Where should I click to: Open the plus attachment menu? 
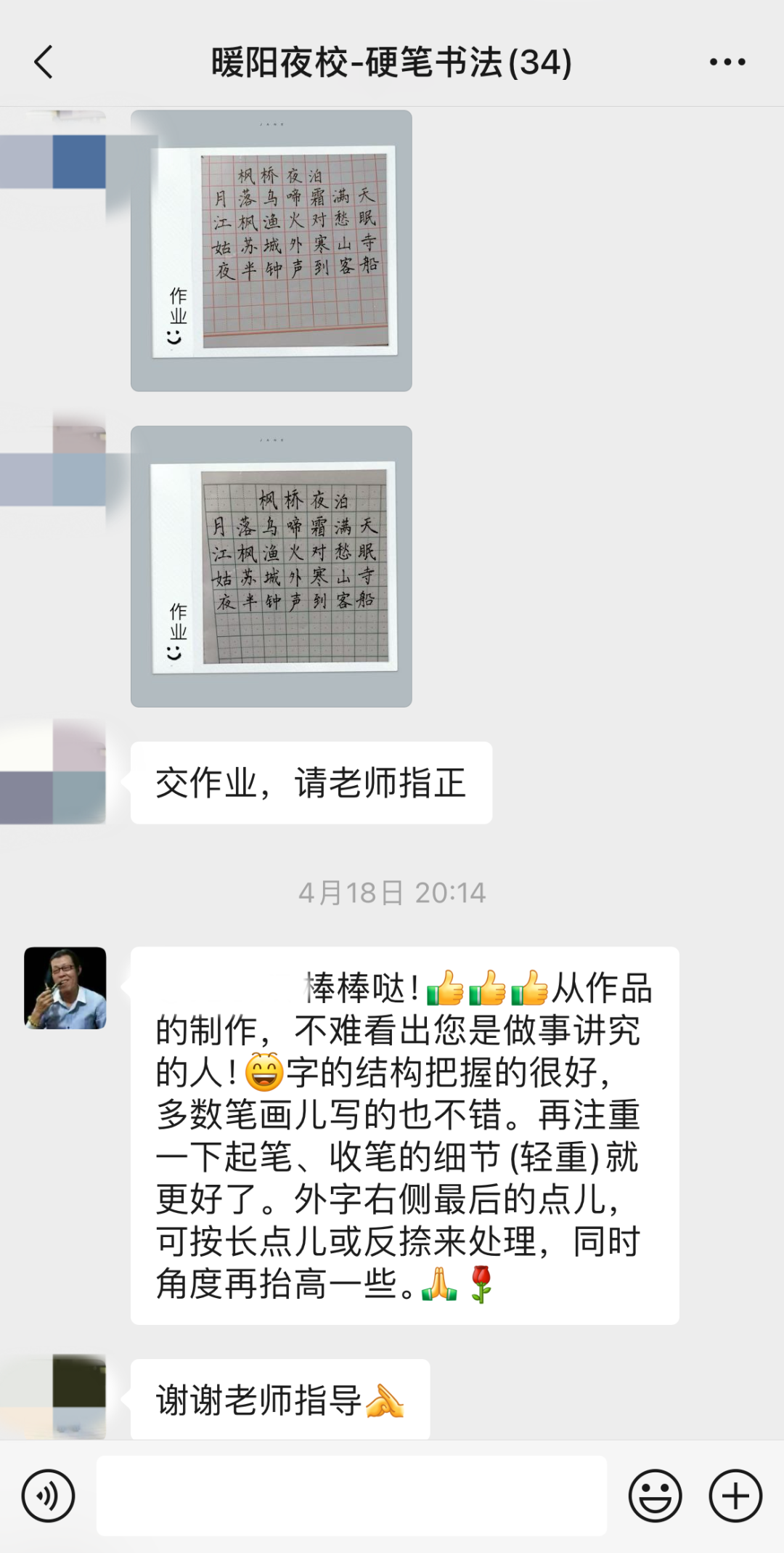pyautogui.click(x=735, y=1496)
